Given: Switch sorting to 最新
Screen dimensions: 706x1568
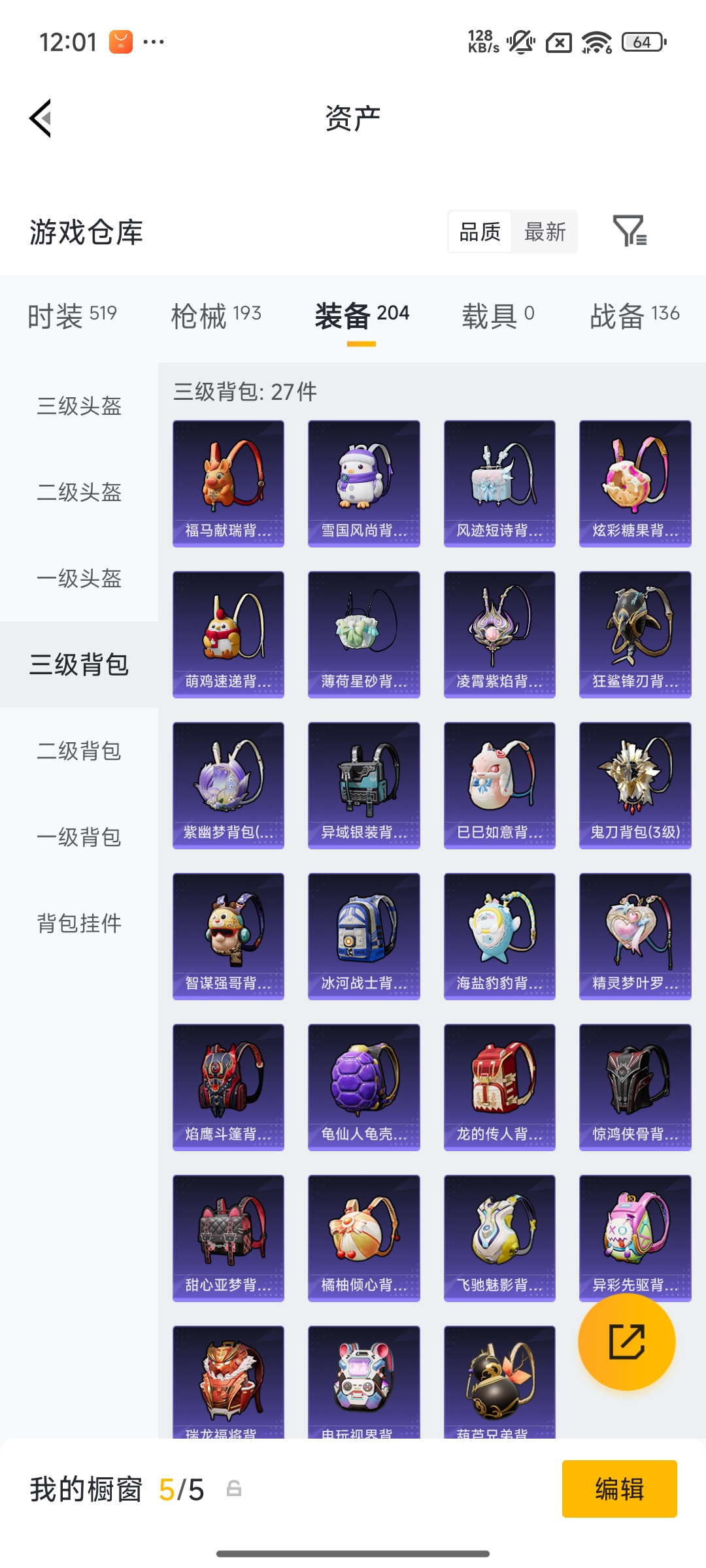Looking at the screenshot, I should (x=546, y=231).
